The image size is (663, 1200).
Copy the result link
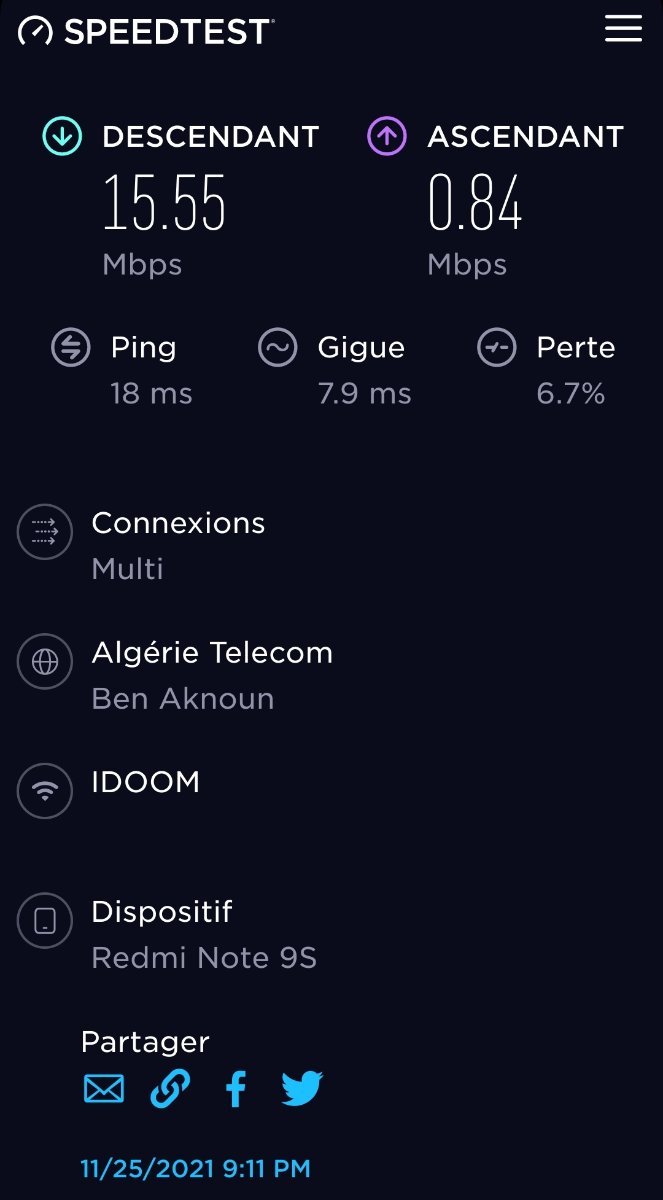pos(170,1089)
